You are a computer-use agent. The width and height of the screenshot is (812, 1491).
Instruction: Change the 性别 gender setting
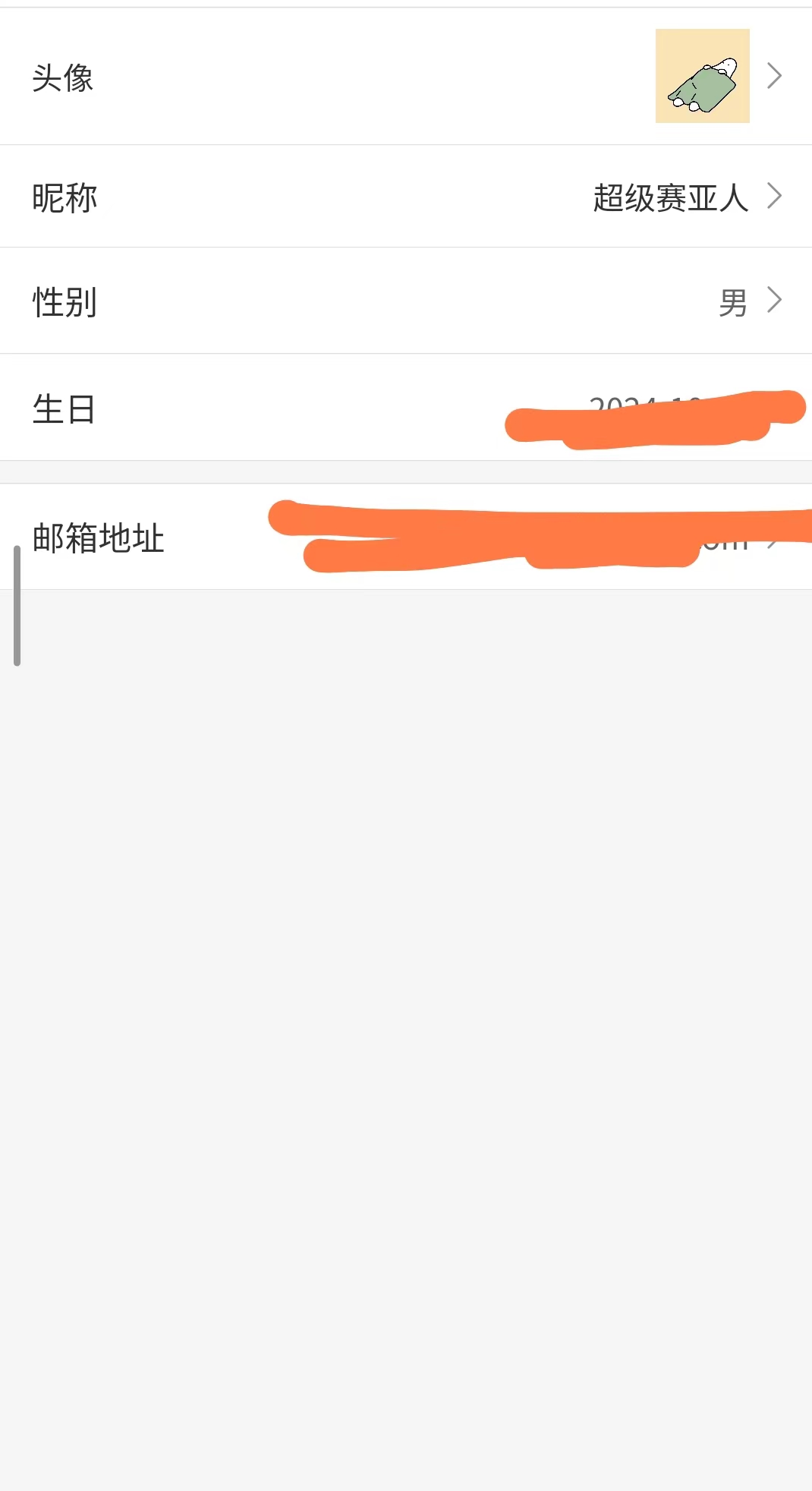point(406,301)
